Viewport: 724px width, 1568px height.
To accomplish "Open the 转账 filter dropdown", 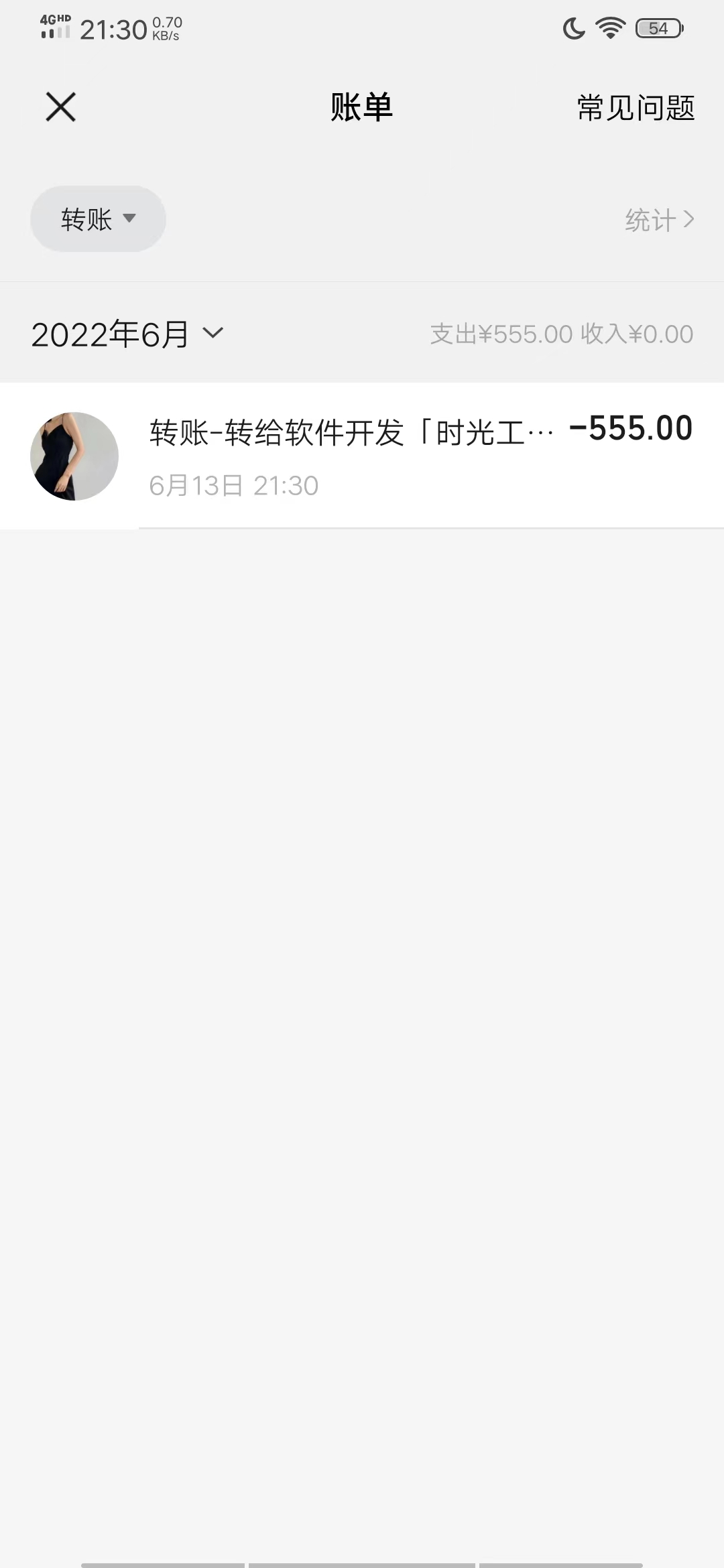I will 98,218.
